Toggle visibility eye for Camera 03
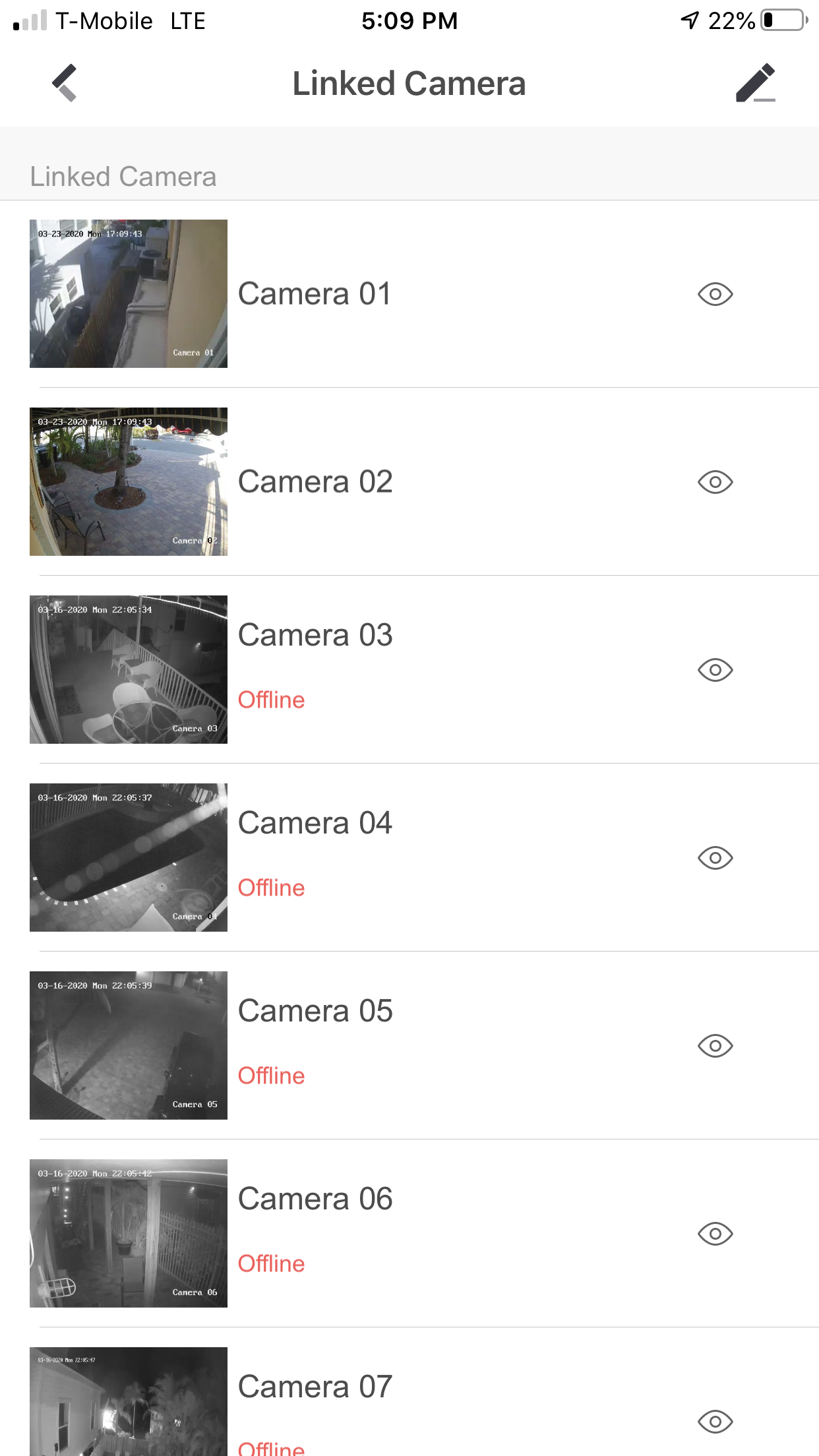The image size is (819, 1456). 715,670
